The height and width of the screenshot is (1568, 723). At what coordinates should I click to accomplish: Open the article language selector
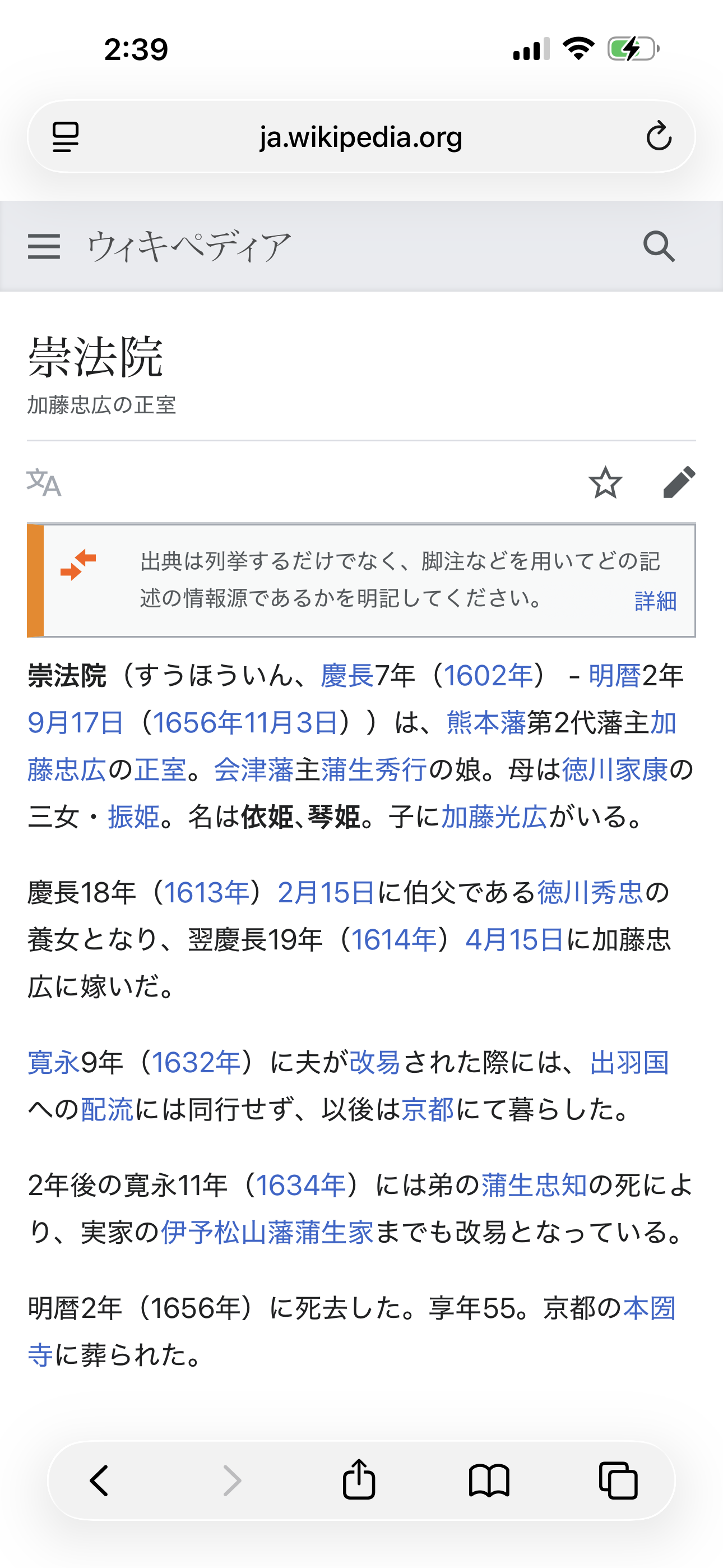pos(44,483)
